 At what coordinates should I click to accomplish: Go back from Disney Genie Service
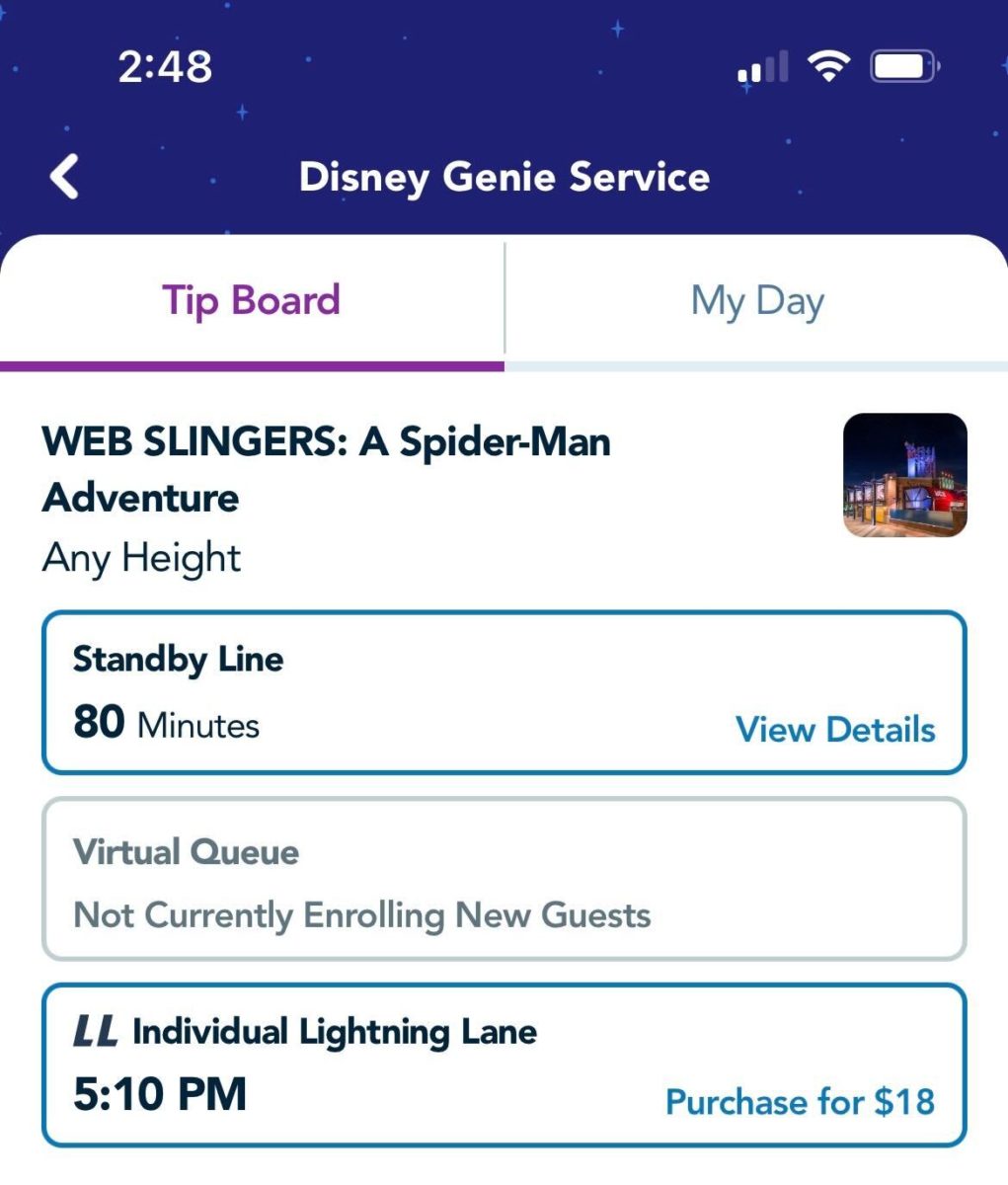point(65,178)
